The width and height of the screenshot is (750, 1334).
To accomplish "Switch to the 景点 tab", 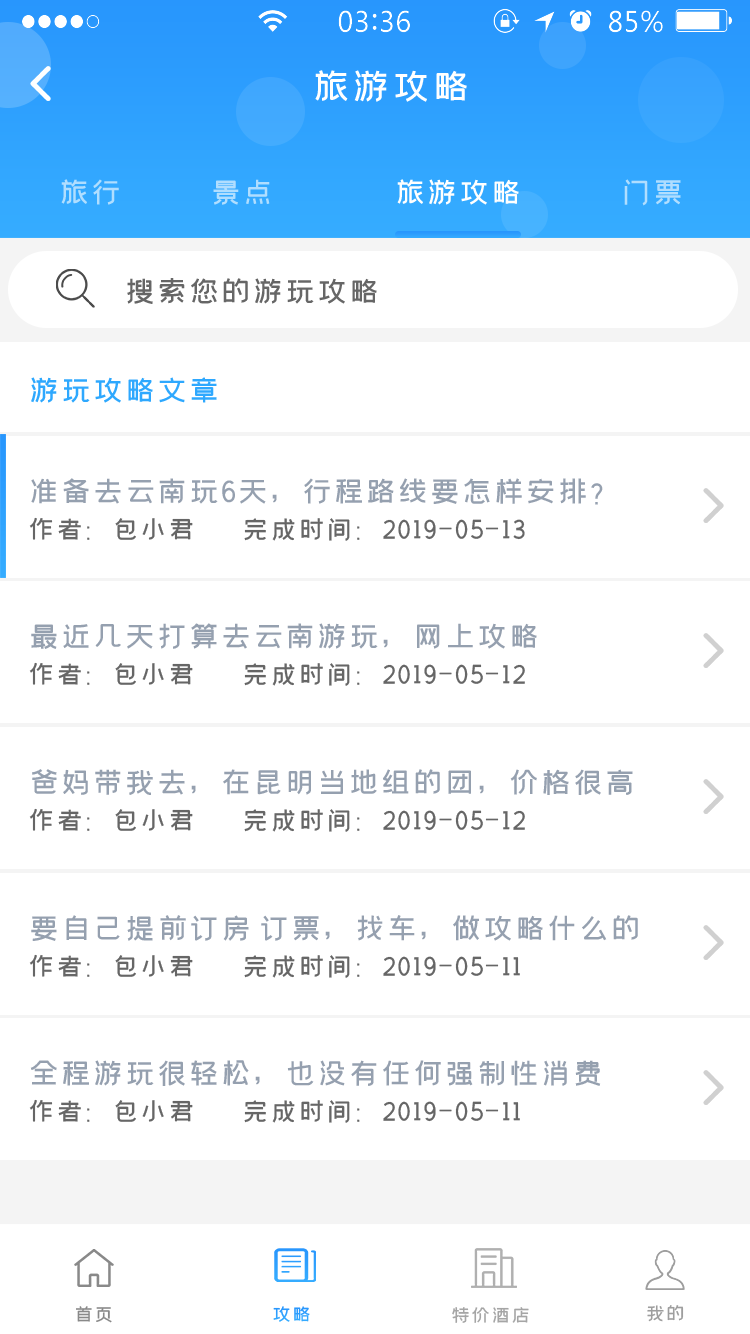I will (242, 192).
